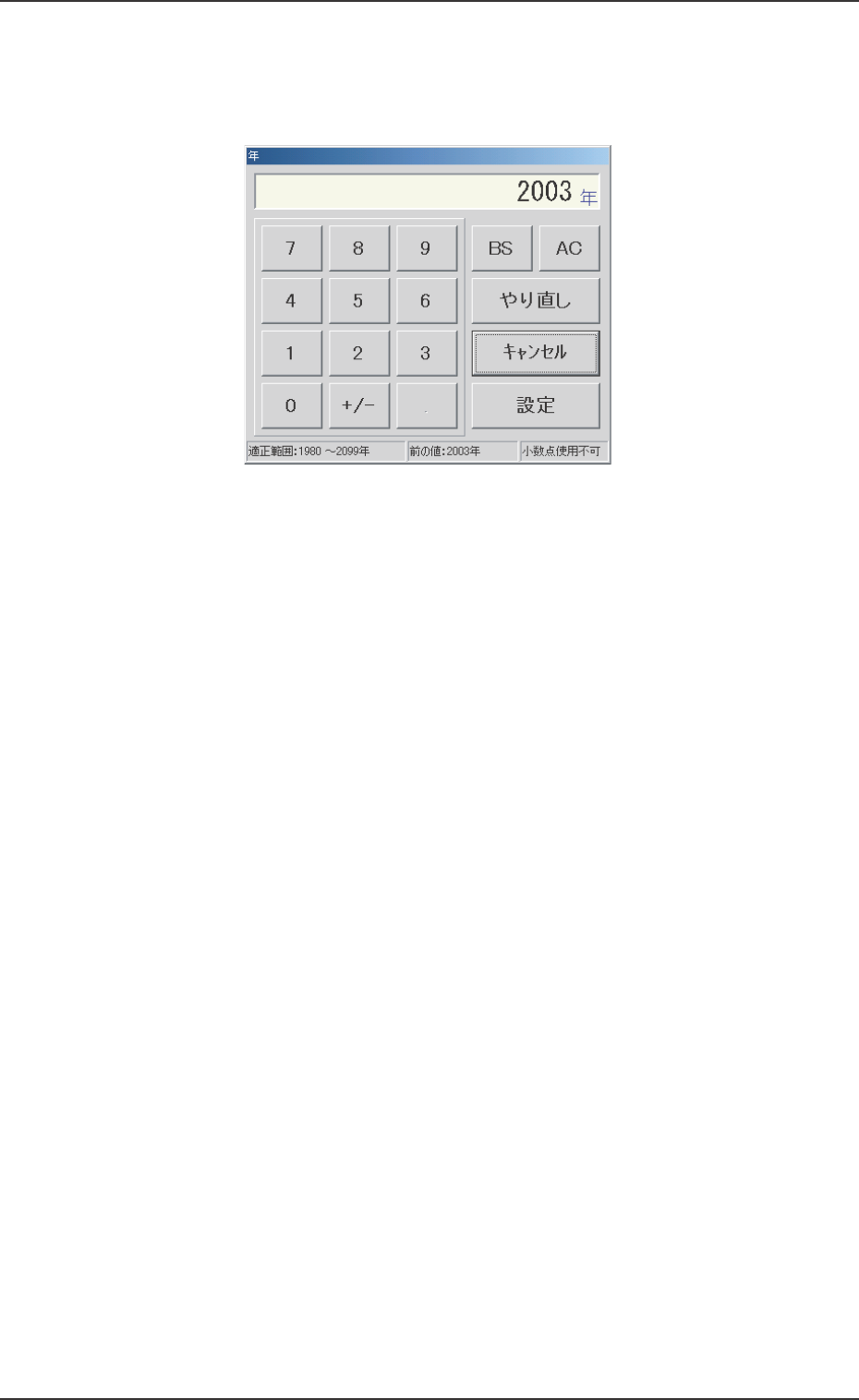Screen dimensions: 859x1400
Task: Confirm the year with 設定
Action: click(535, 406)
